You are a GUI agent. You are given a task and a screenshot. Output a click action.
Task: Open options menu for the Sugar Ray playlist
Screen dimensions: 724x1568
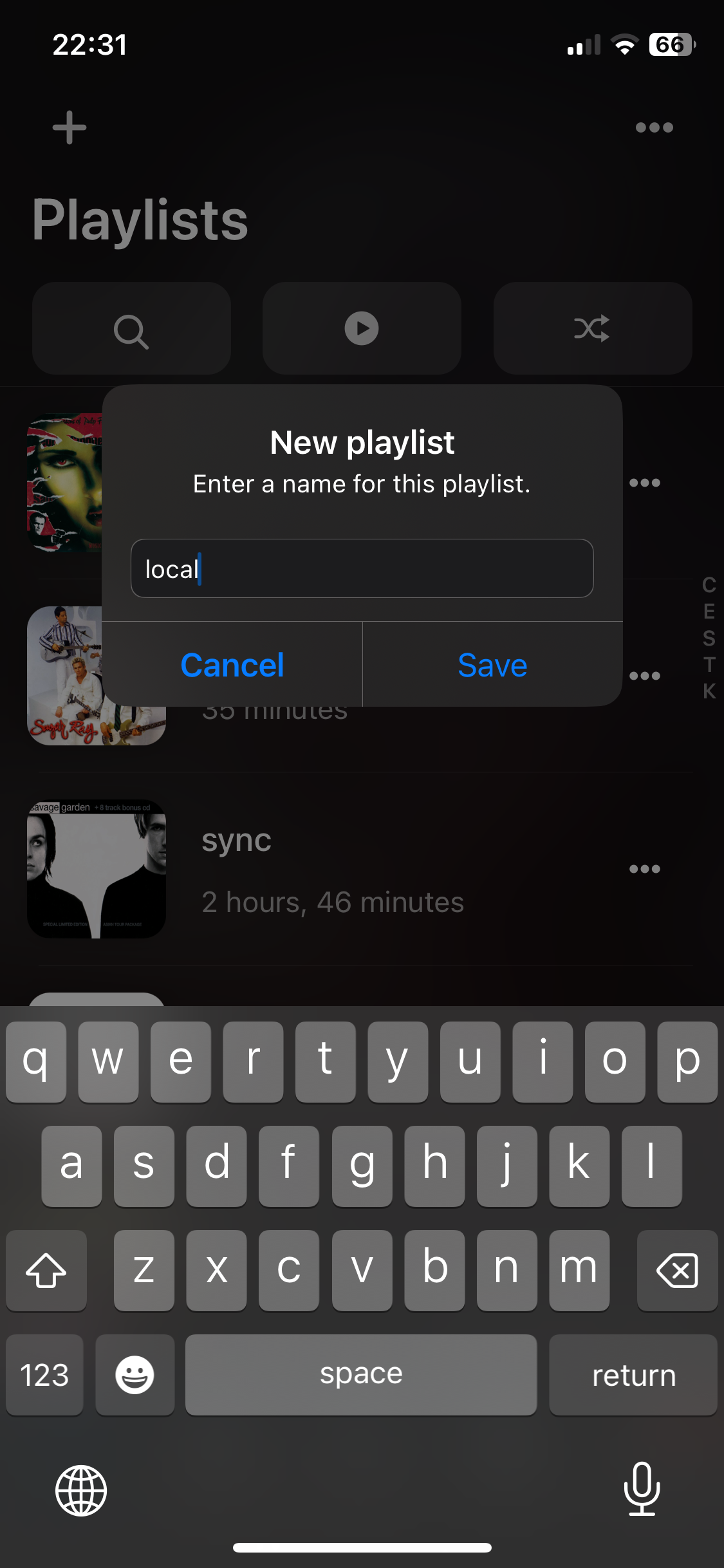[645, 675]
